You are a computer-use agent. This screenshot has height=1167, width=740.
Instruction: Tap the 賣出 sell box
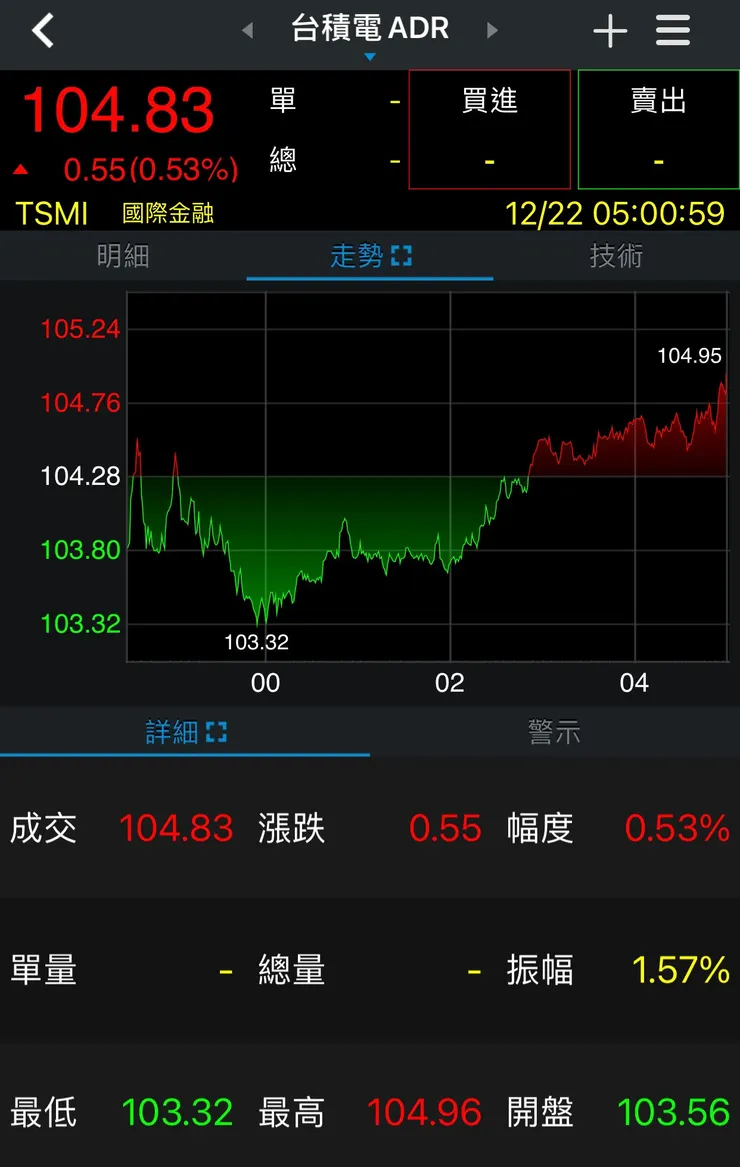click(657, 128)
